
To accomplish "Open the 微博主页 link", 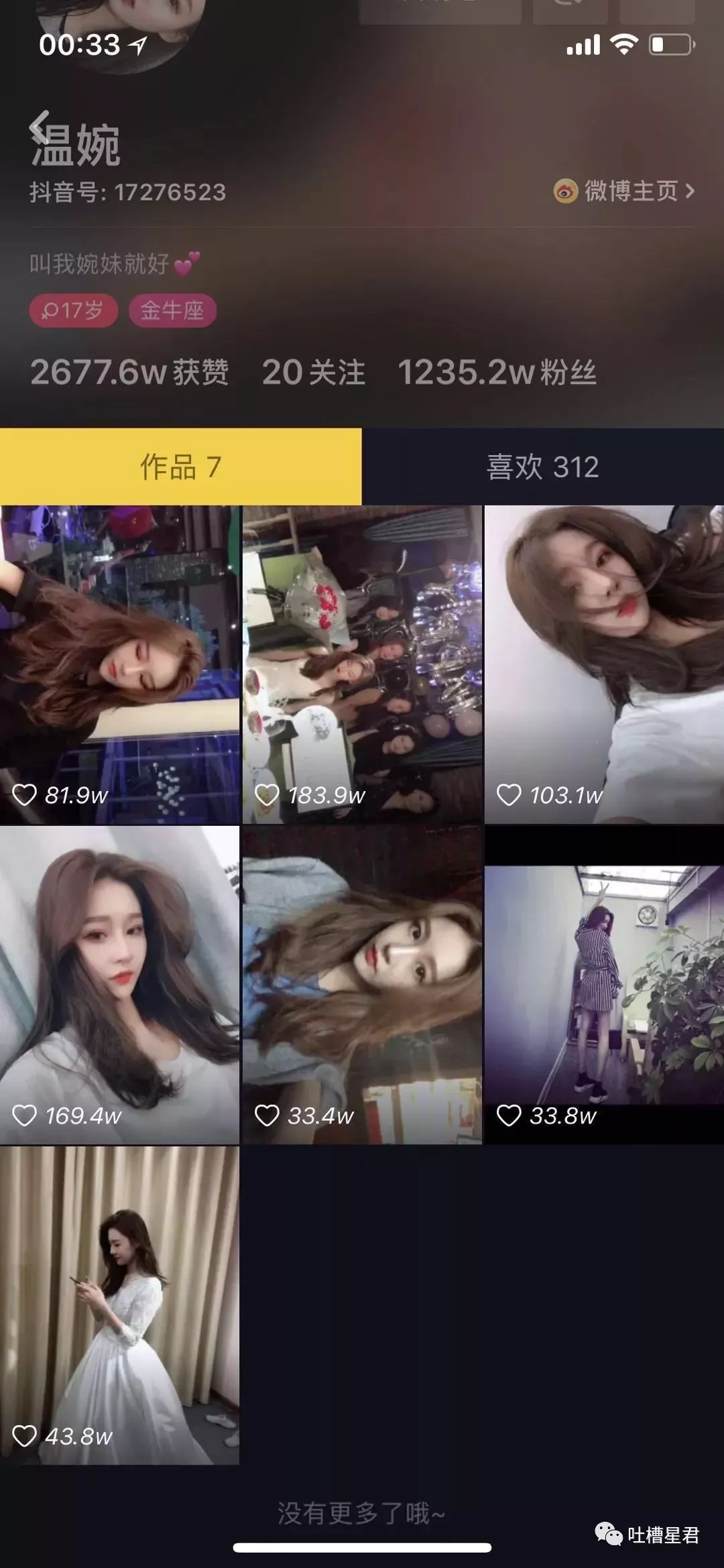I will [x=624, y=191].
